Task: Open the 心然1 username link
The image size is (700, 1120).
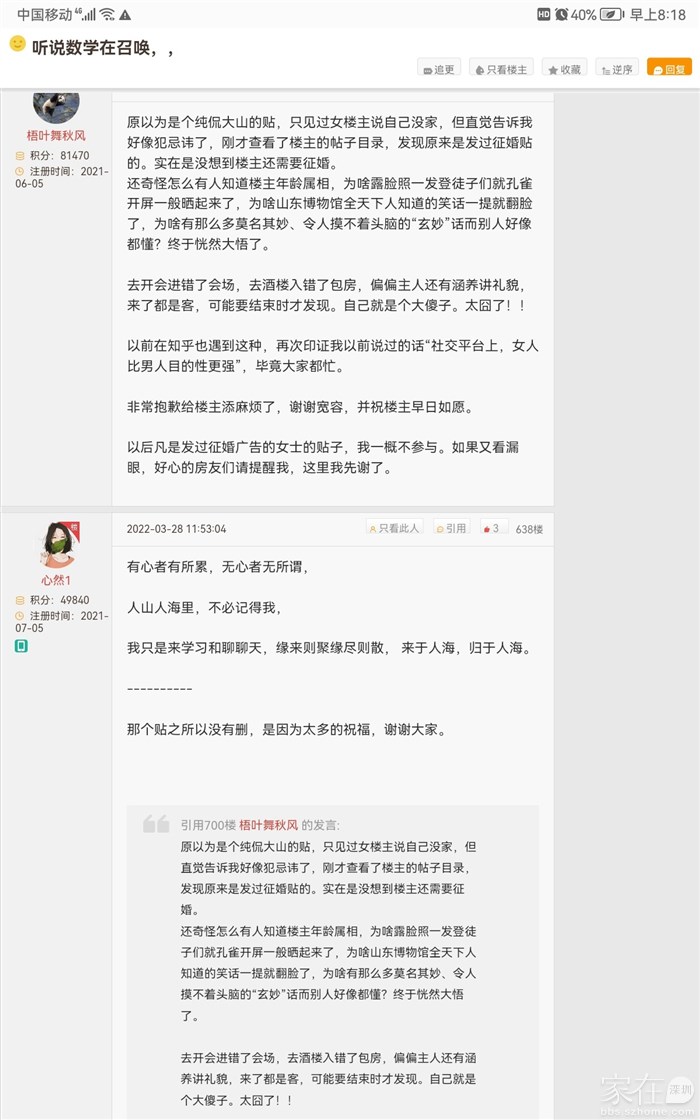Action: click(x=56, y=580)
